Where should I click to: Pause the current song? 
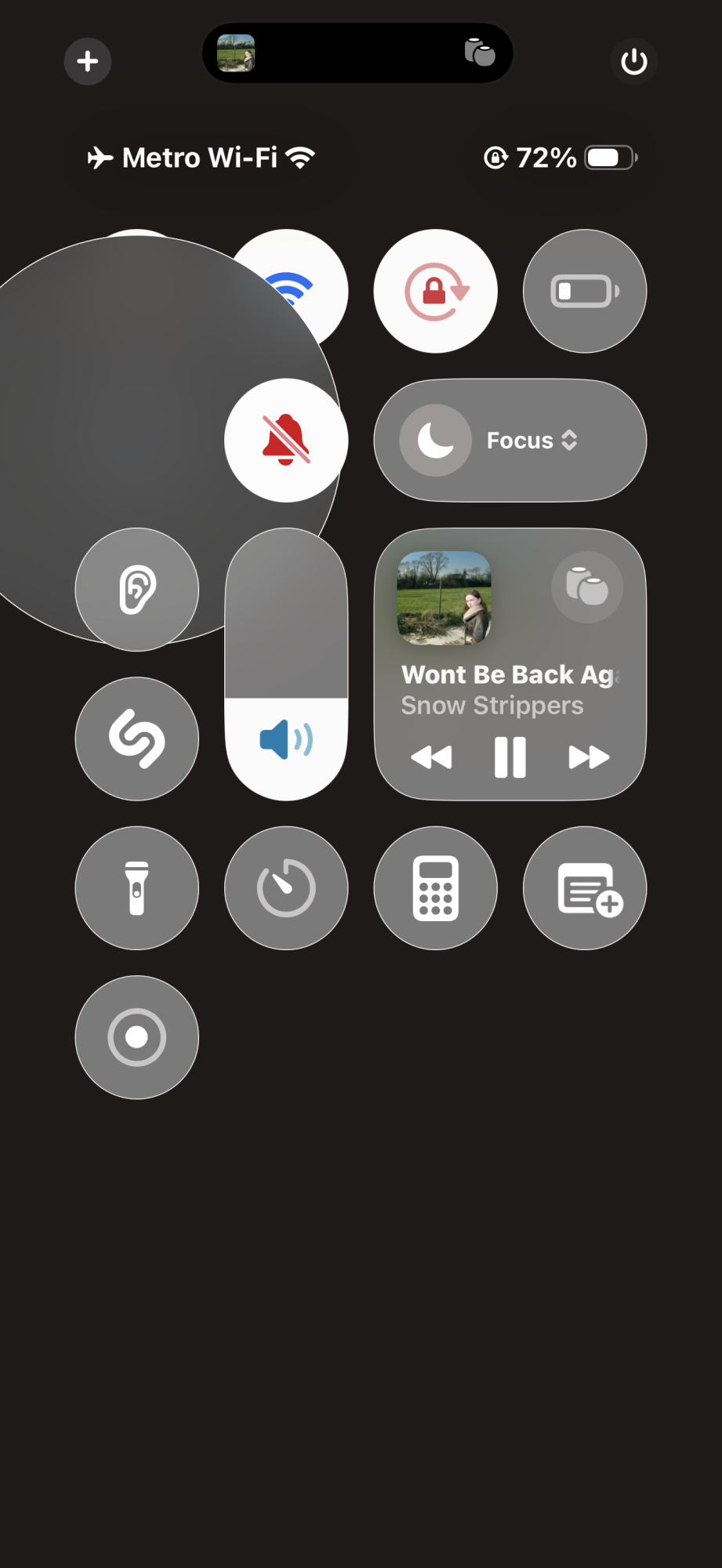pos(510,757)
